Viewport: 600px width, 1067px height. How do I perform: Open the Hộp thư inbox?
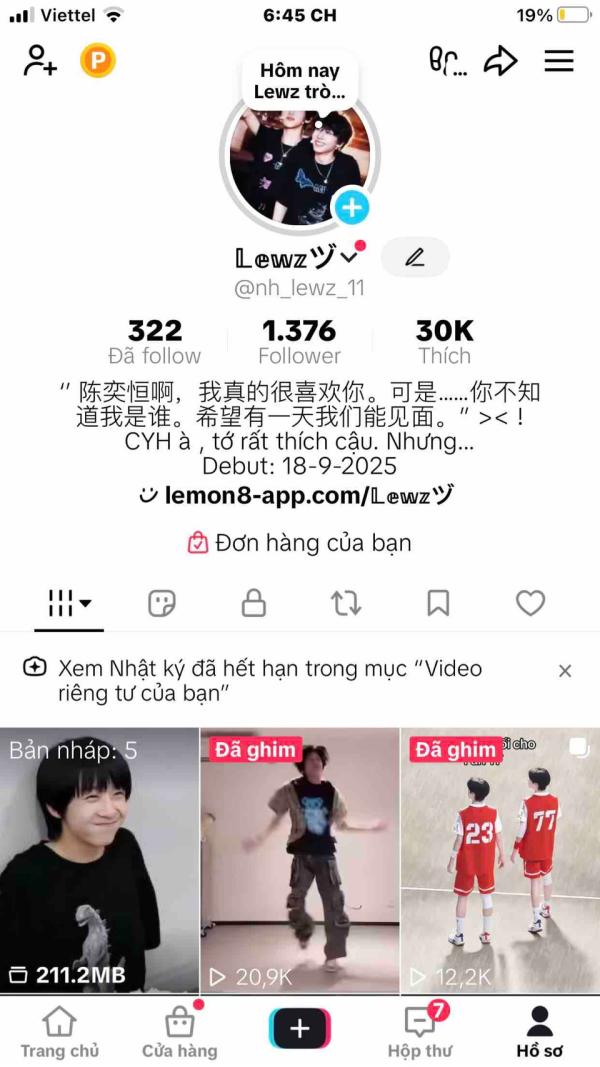pyautogui.click(x=420, y=1033)
